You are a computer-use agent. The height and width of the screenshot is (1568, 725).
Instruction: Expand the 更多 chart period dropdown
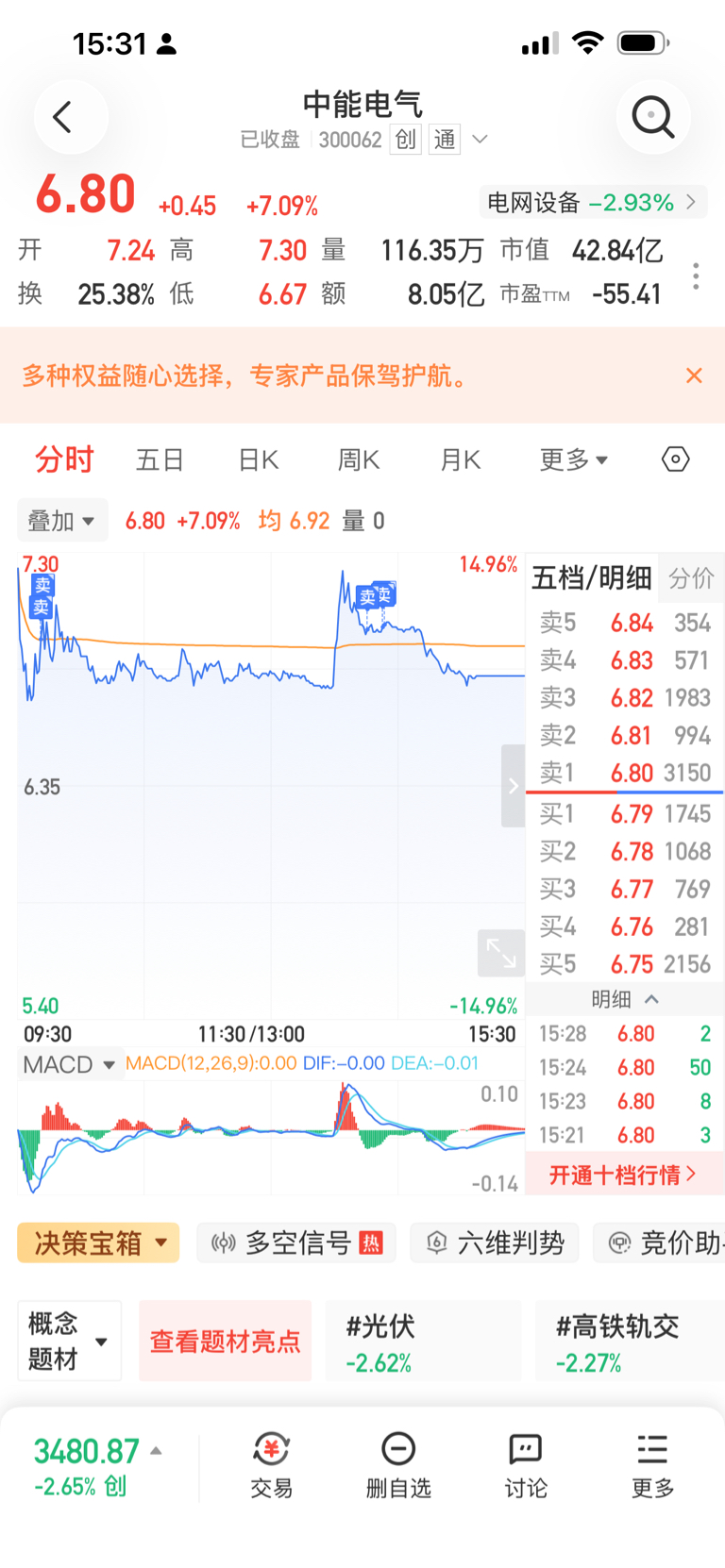point(573,460)
